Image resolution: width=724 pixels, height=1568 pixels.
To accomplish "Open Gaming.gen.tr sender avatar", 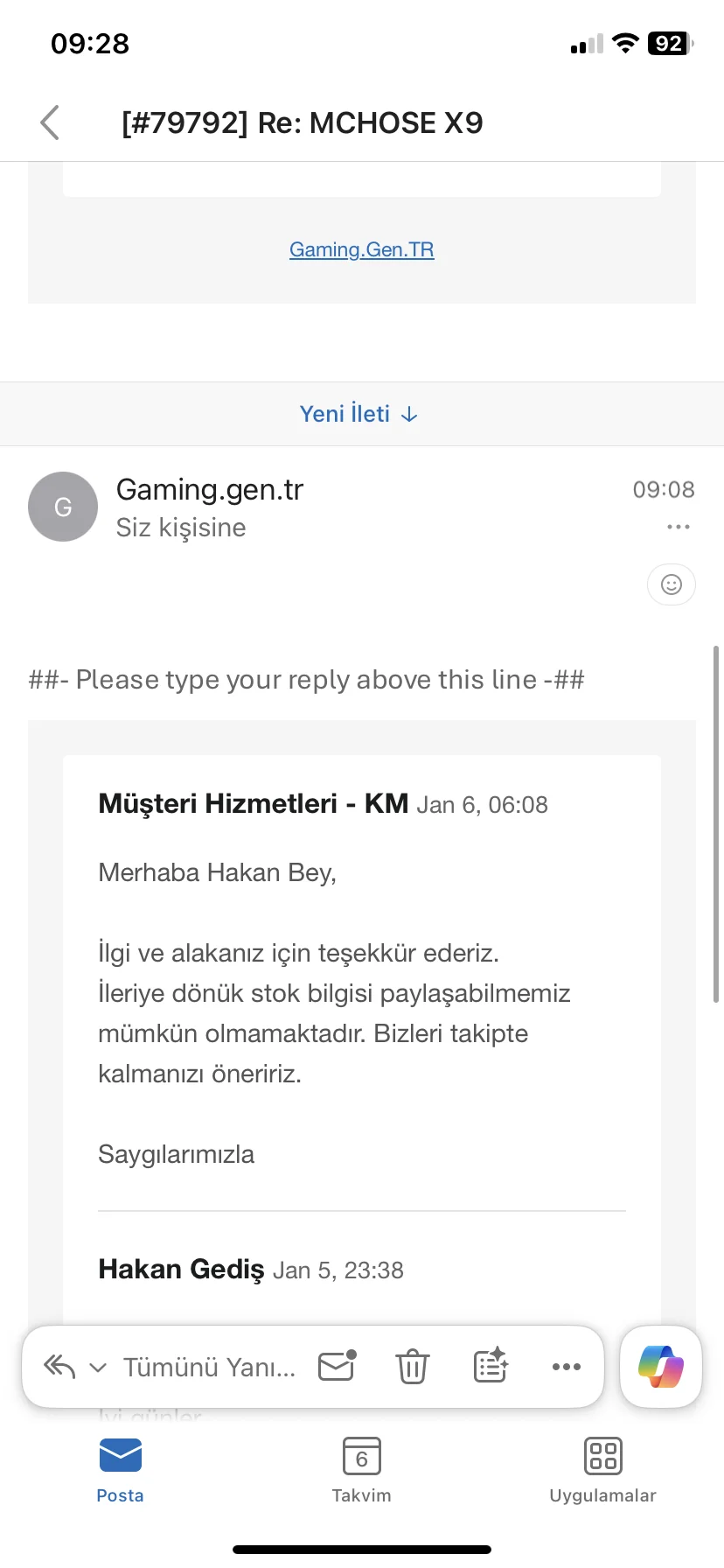I will [x=63, y=507].
